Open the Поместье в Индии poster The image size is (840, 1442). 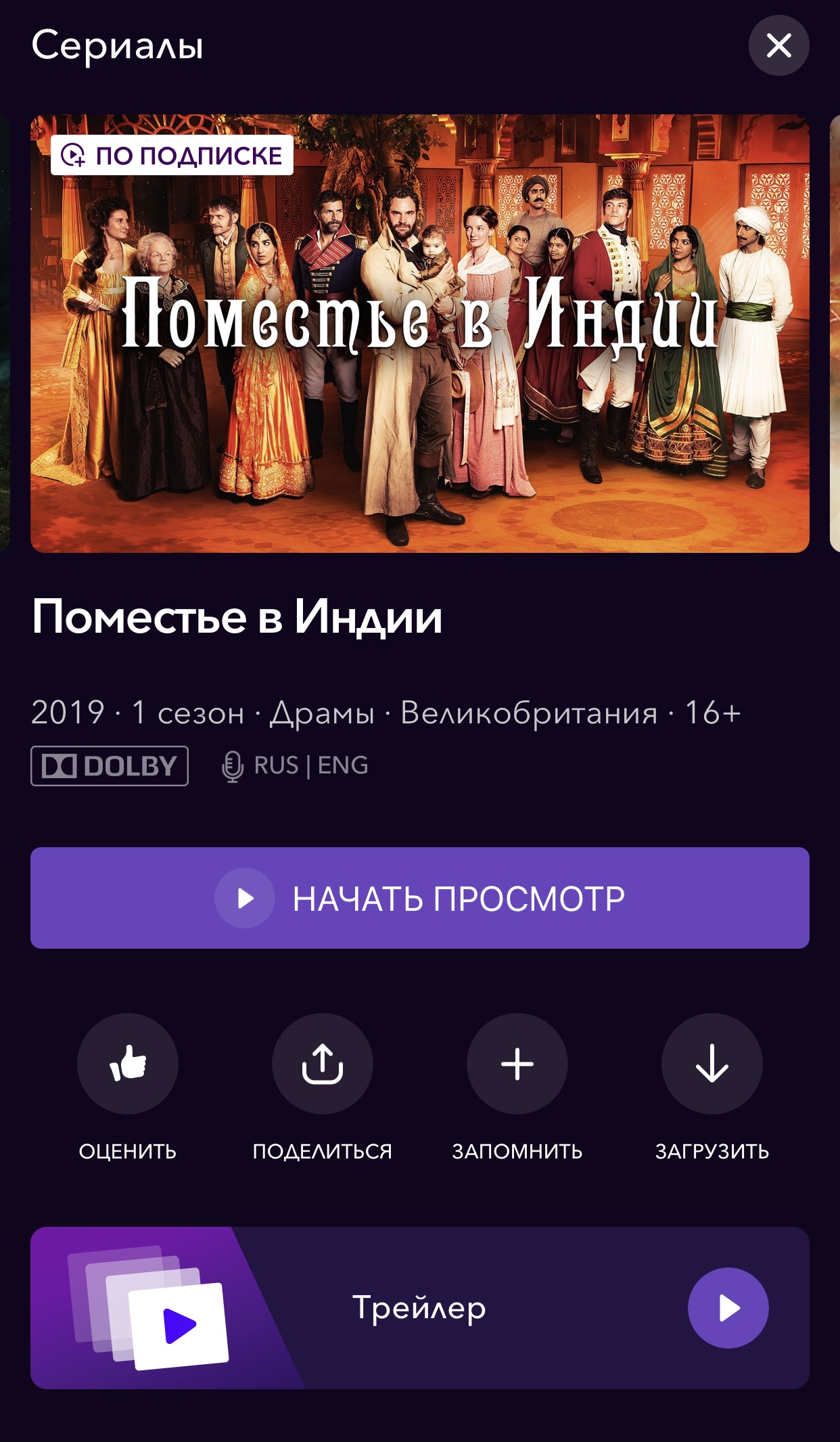click(419, 333)
